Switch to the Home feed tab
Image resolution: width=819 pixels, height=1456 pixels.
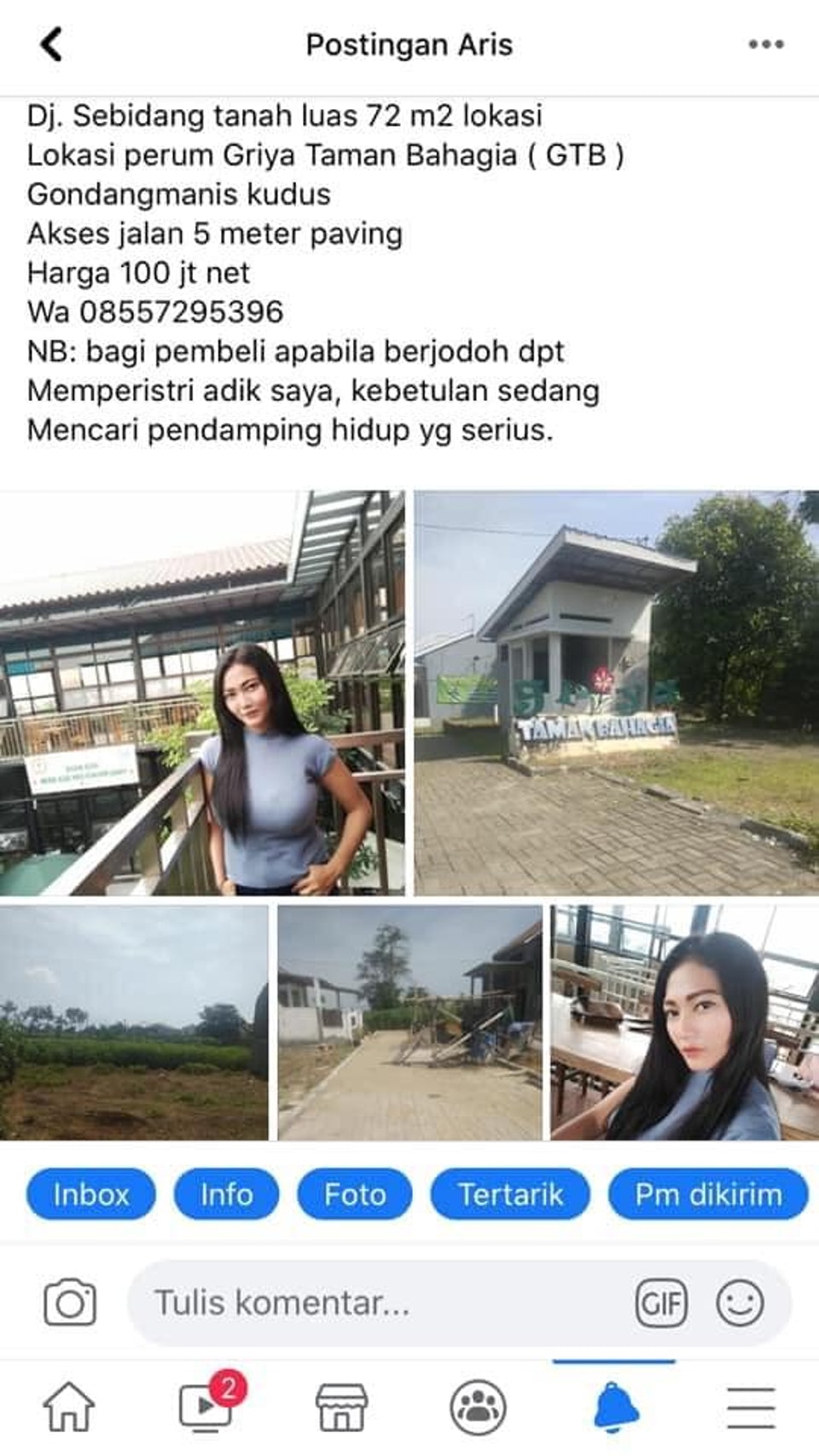pos(69,1407)
